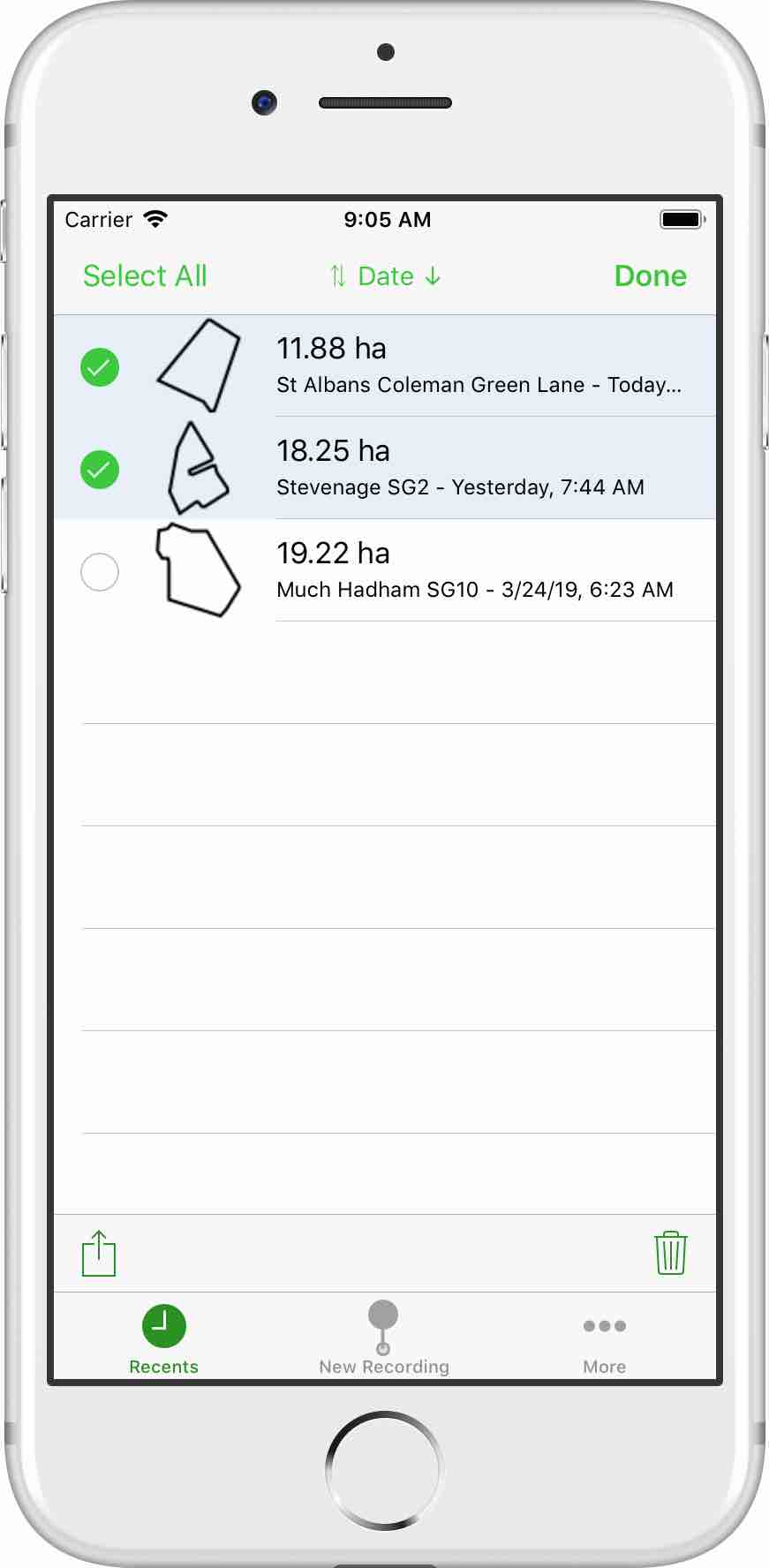769x1568 pixels.
Task: Change sort order via Date
Action: 385,276
